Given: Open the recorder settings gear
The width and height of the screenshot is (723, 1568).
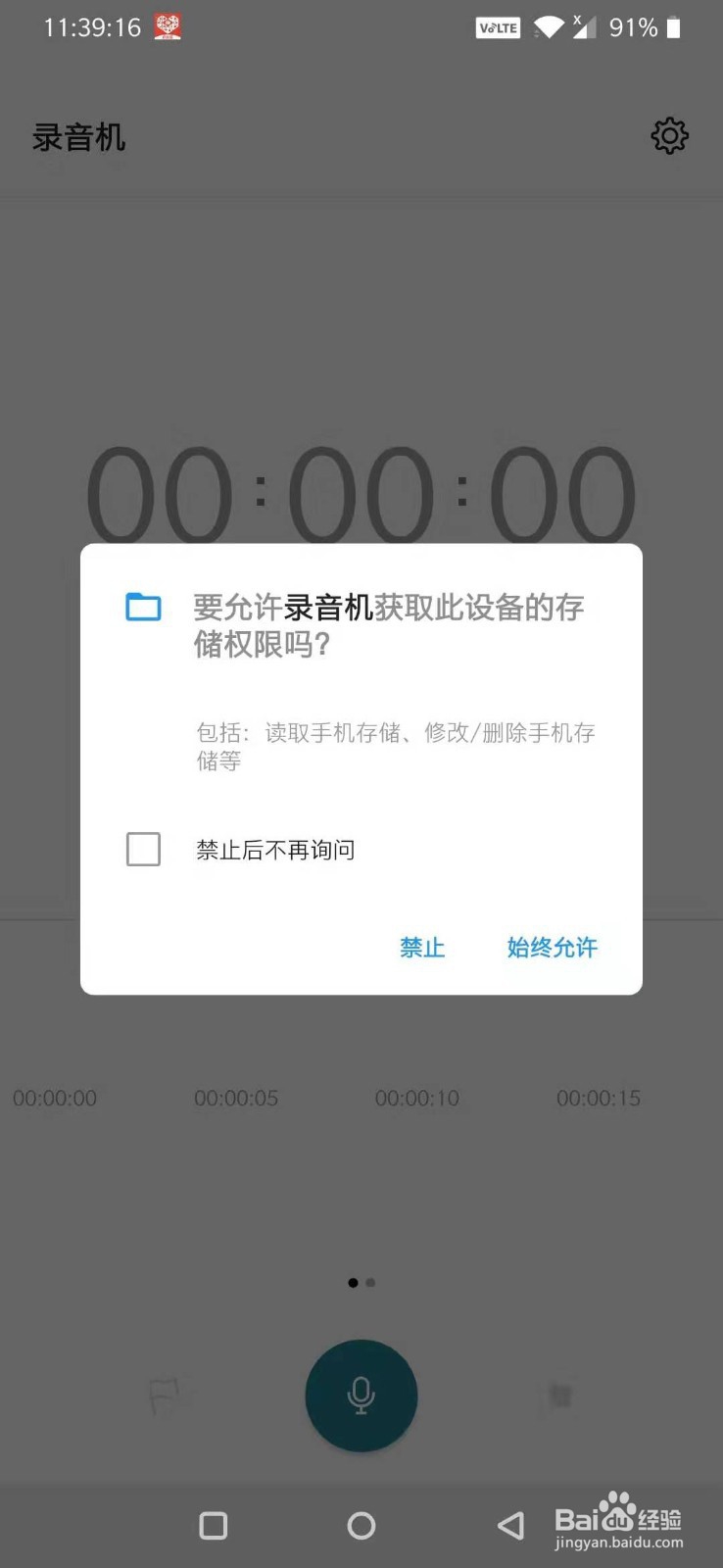Looking at the screenshot, I should click(x=669, y=136).
